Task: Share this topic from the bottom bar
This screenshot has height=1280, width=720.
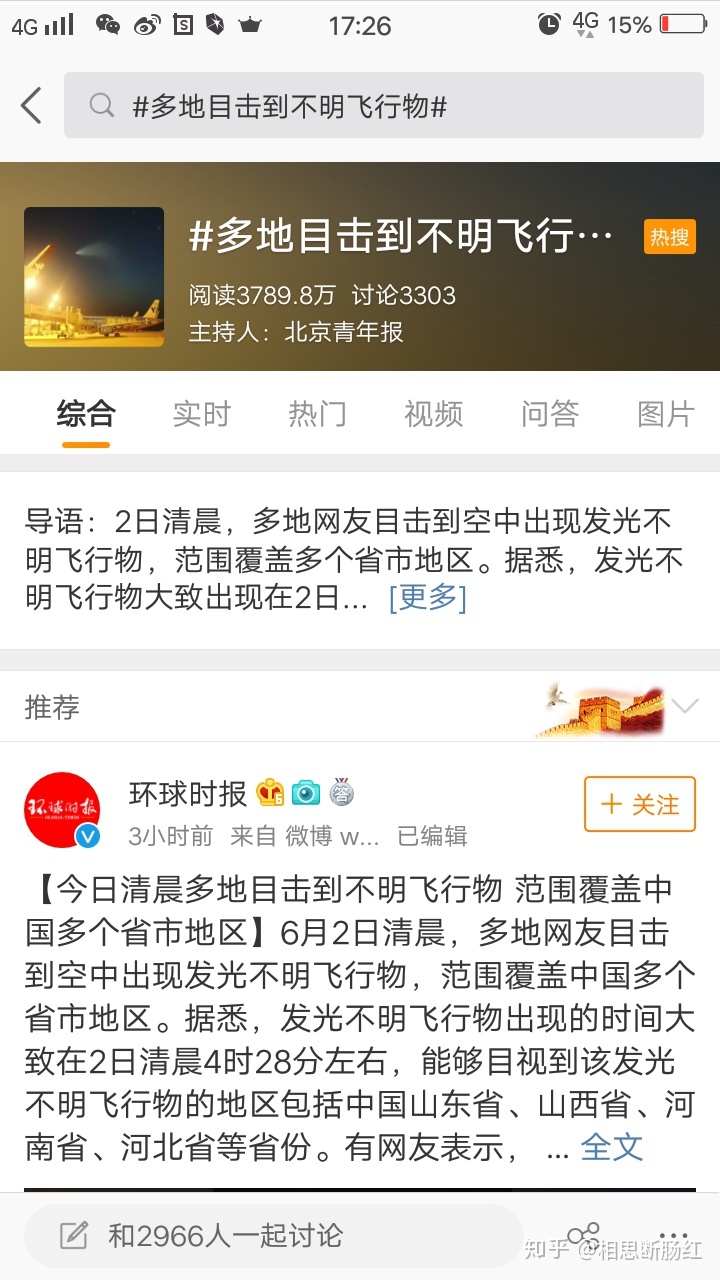Action: (583, 1236)
